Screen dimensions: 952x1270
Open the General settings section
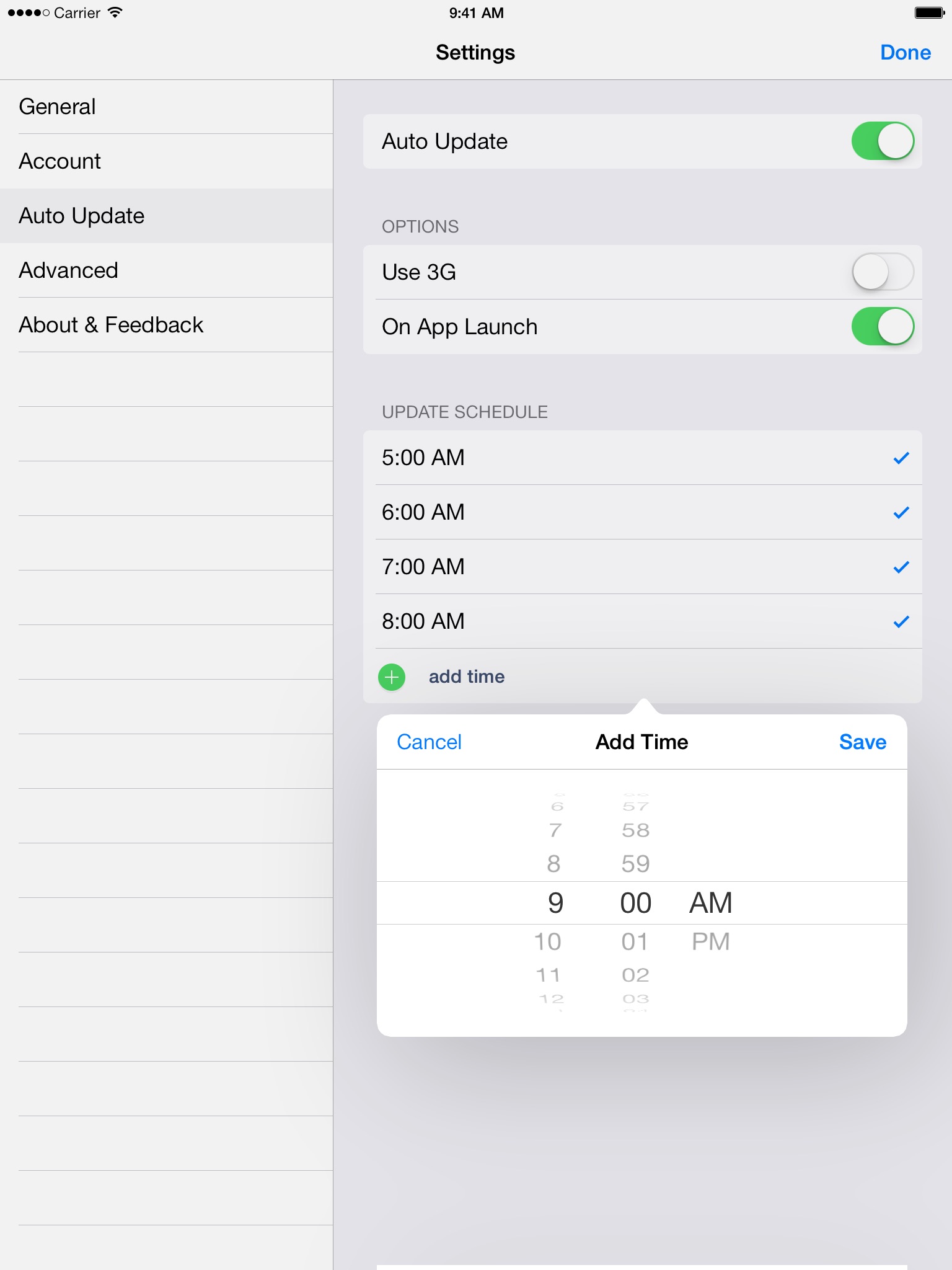point(166,107)
